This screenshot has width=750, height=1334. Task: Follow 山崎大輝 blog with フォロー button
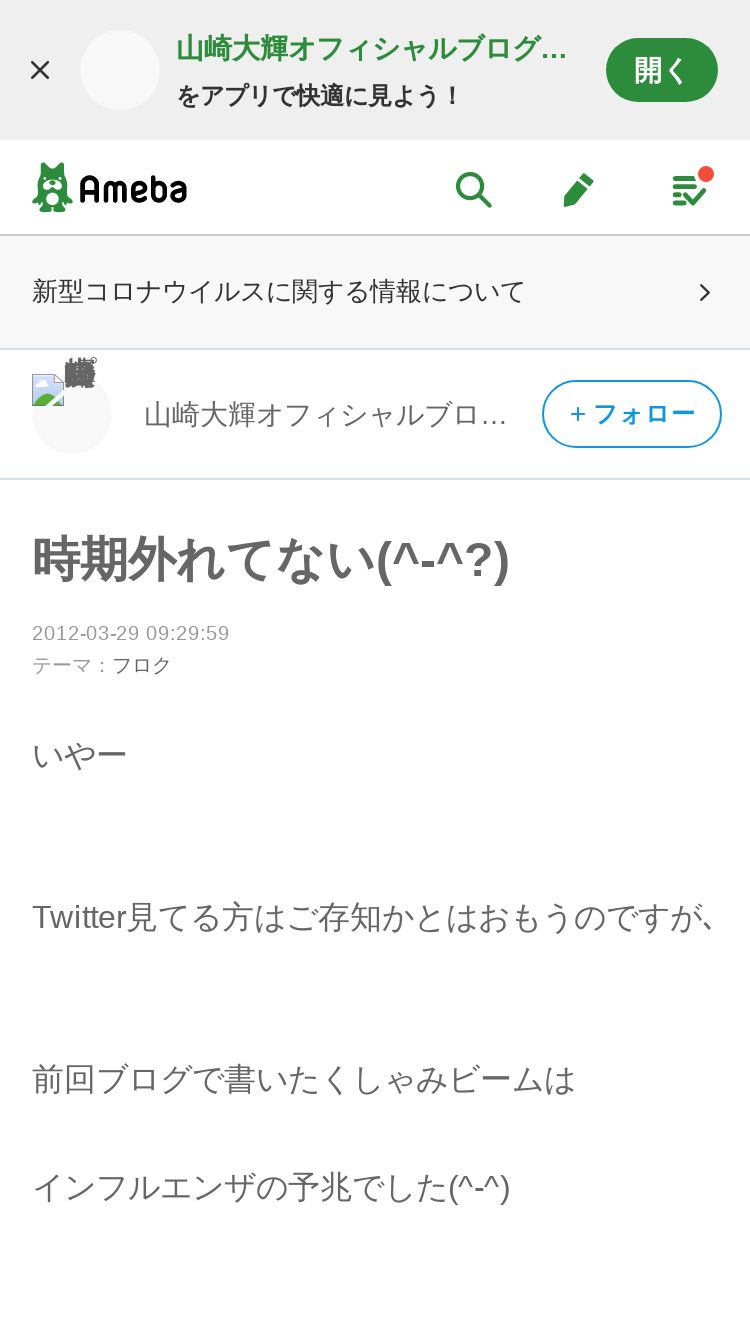coord(631,414)
